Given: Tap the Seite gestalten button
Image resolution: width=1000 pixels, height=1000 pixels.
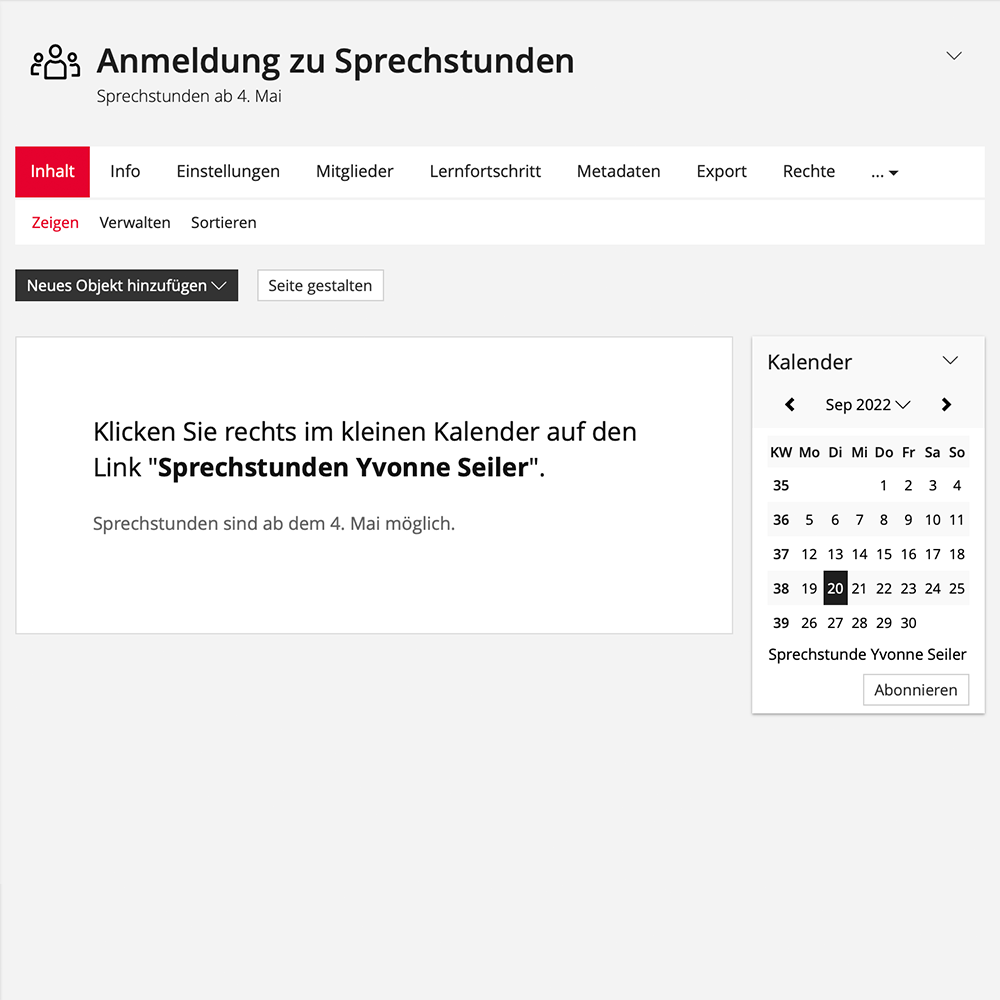Looking at the screenshot, I should (x=320, y=286).
